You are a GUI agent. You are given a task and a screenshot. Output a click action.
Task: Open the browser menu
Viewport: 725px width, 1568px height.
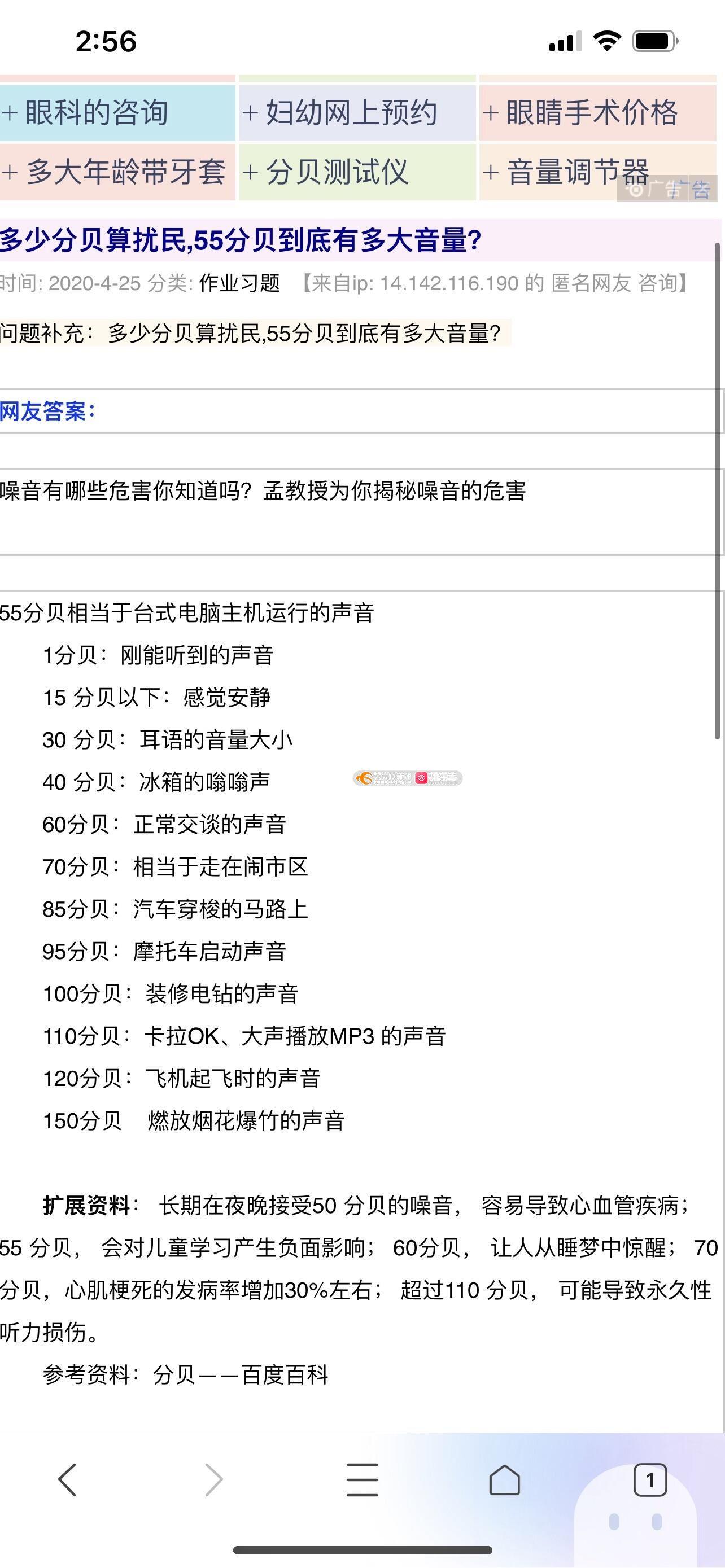[x=362, y=1480]
